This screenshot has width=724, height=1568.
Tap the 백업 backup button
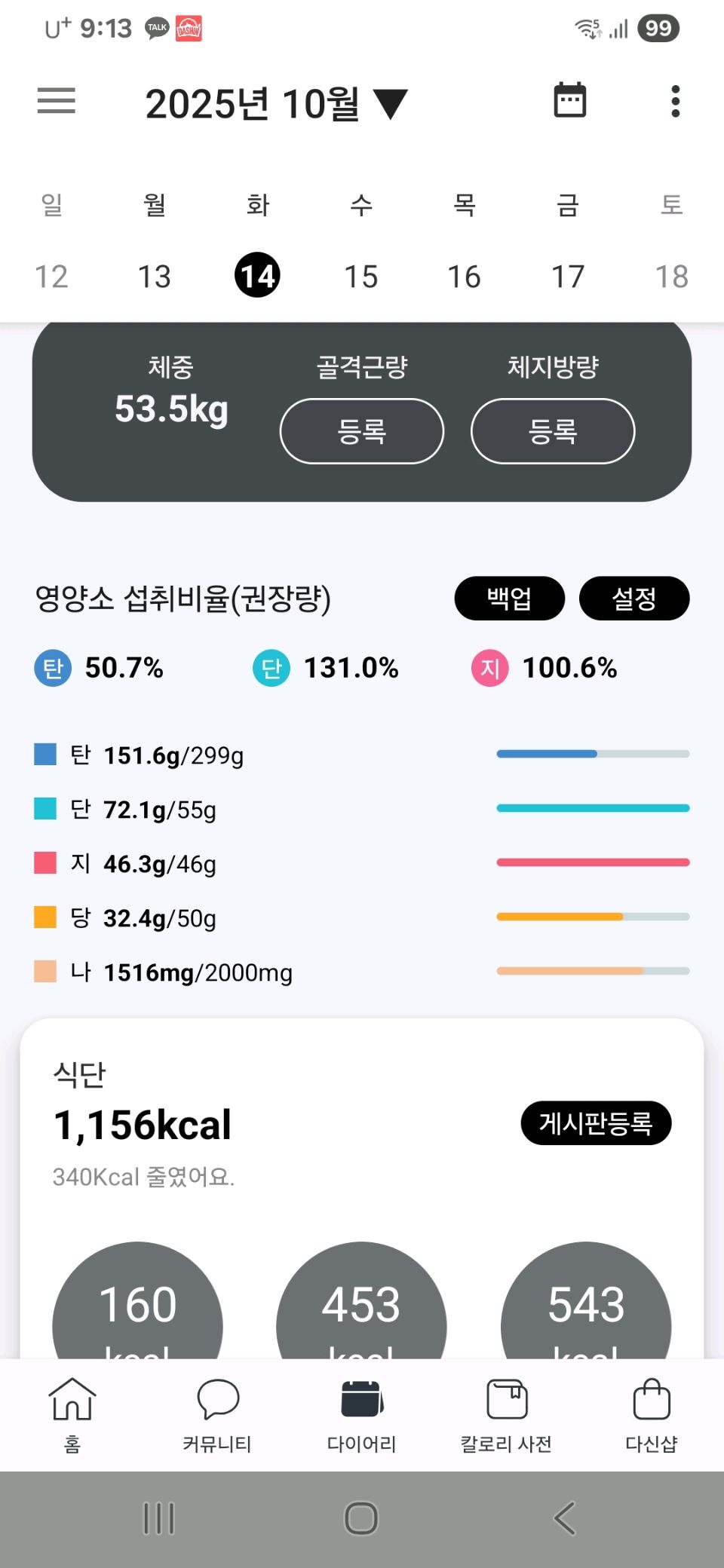tap(509, 599)
